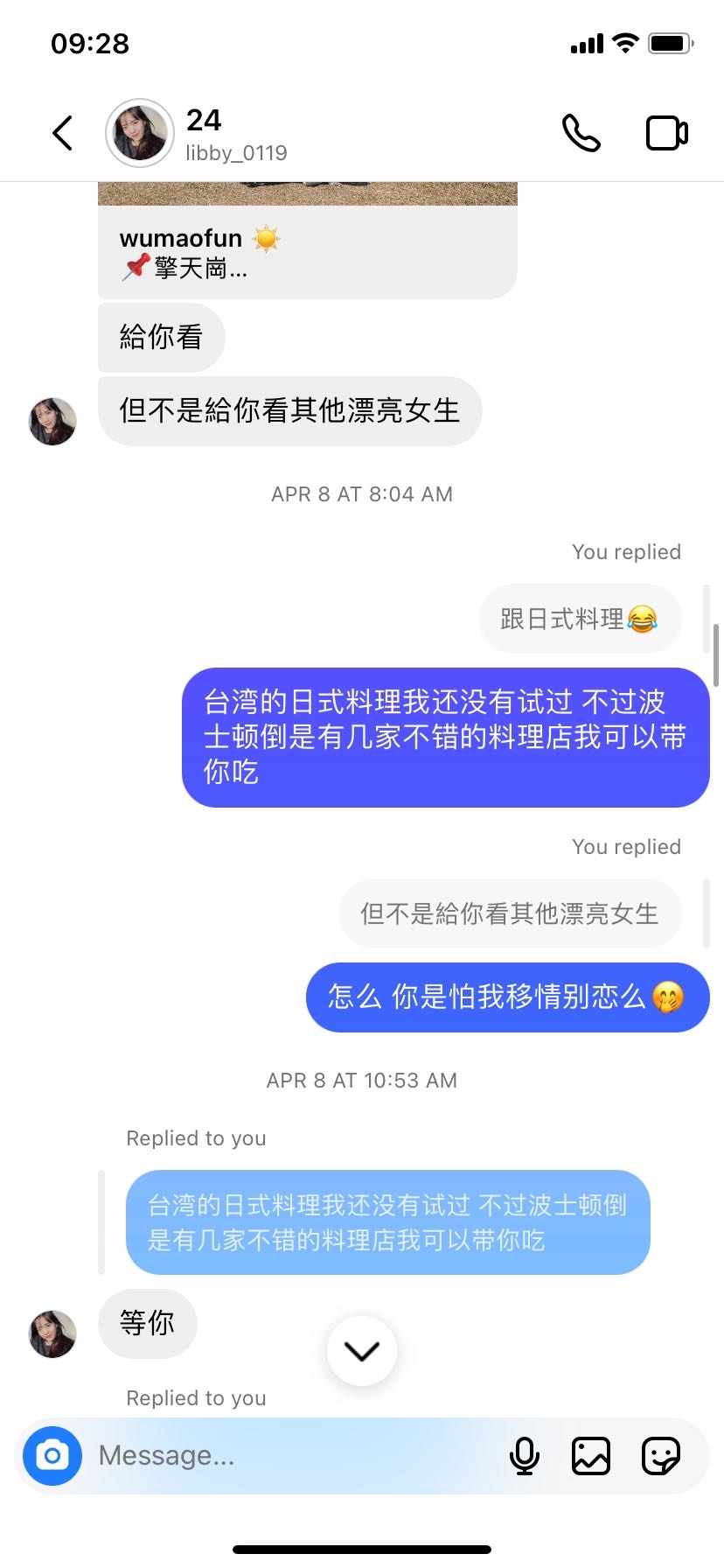Start a video call with libby_0119
The image size is (724, 1568).
pos(666,134)
